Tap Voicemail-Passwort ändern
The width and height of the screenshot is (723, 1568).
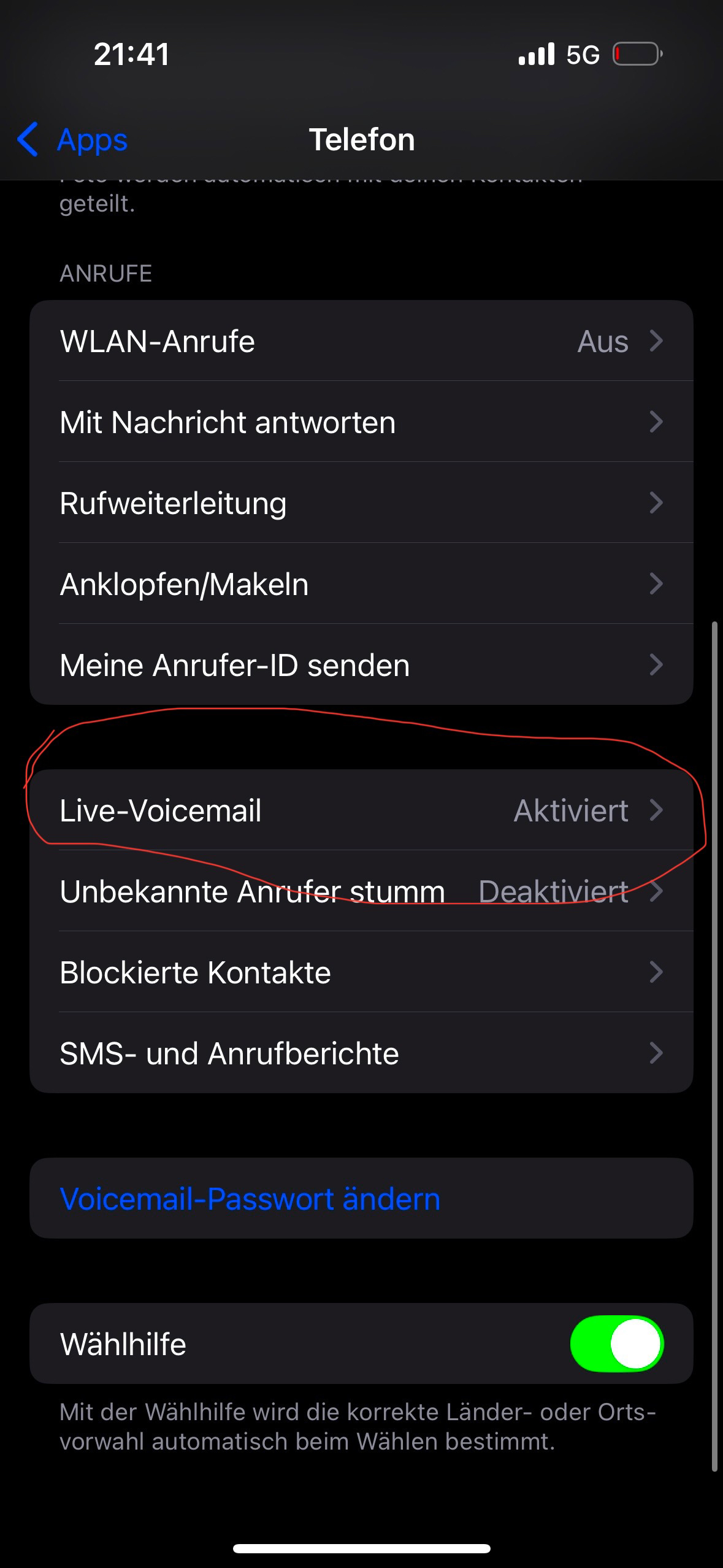coord(250,1199)
